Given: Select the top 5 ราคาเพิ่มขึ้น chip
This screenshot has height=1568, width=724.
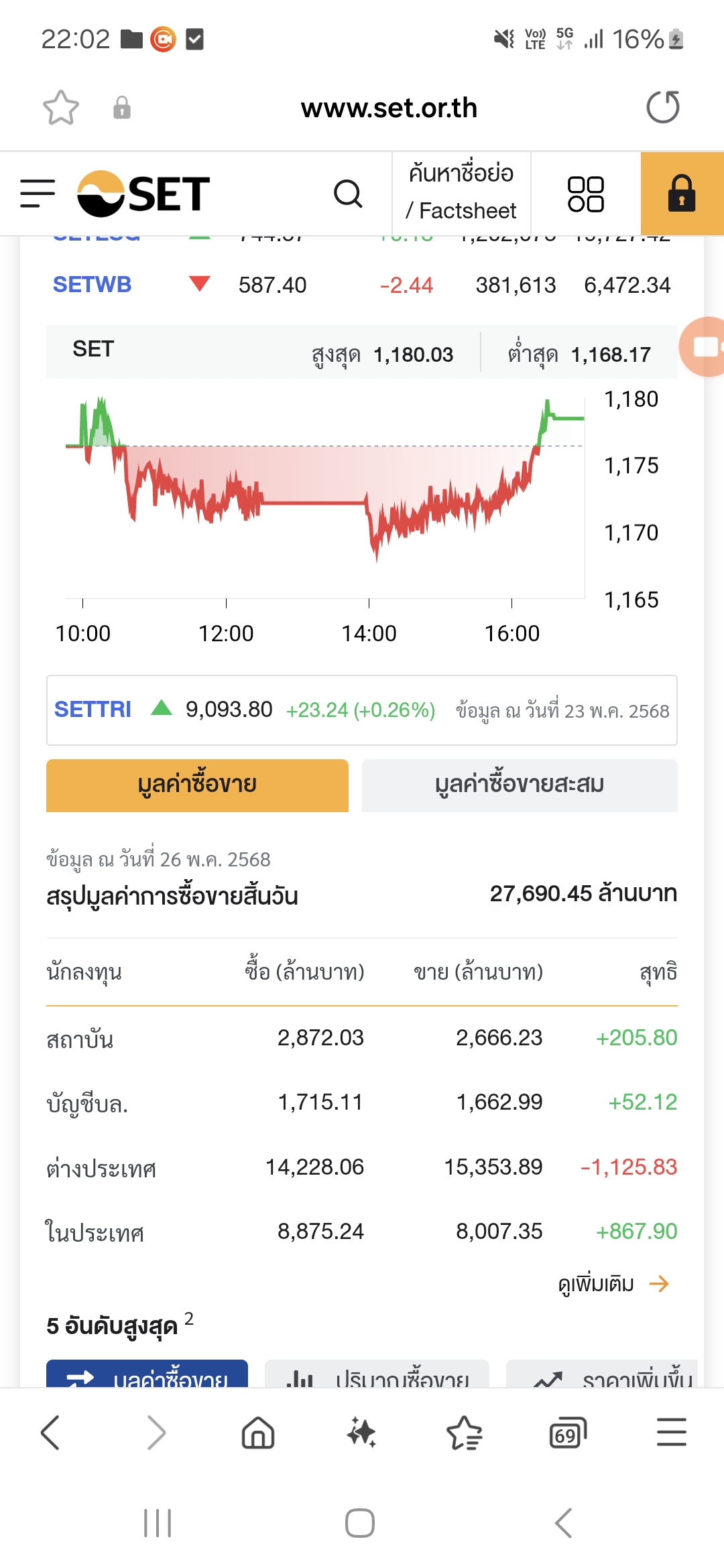Looking at the screenshot, I should 602,1374.
